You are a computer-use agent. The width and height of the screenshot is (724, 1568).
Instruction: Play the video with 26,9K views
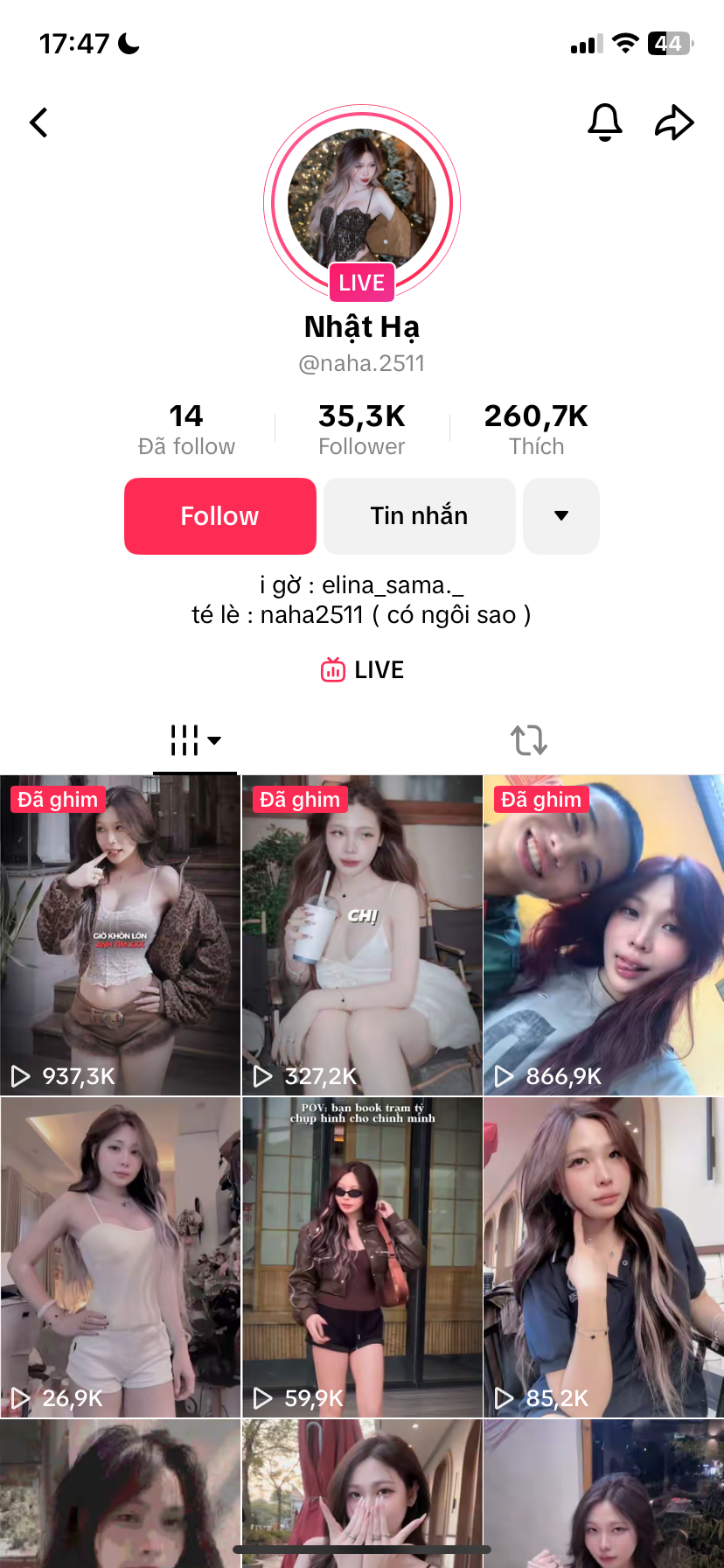click(121, 1256)
